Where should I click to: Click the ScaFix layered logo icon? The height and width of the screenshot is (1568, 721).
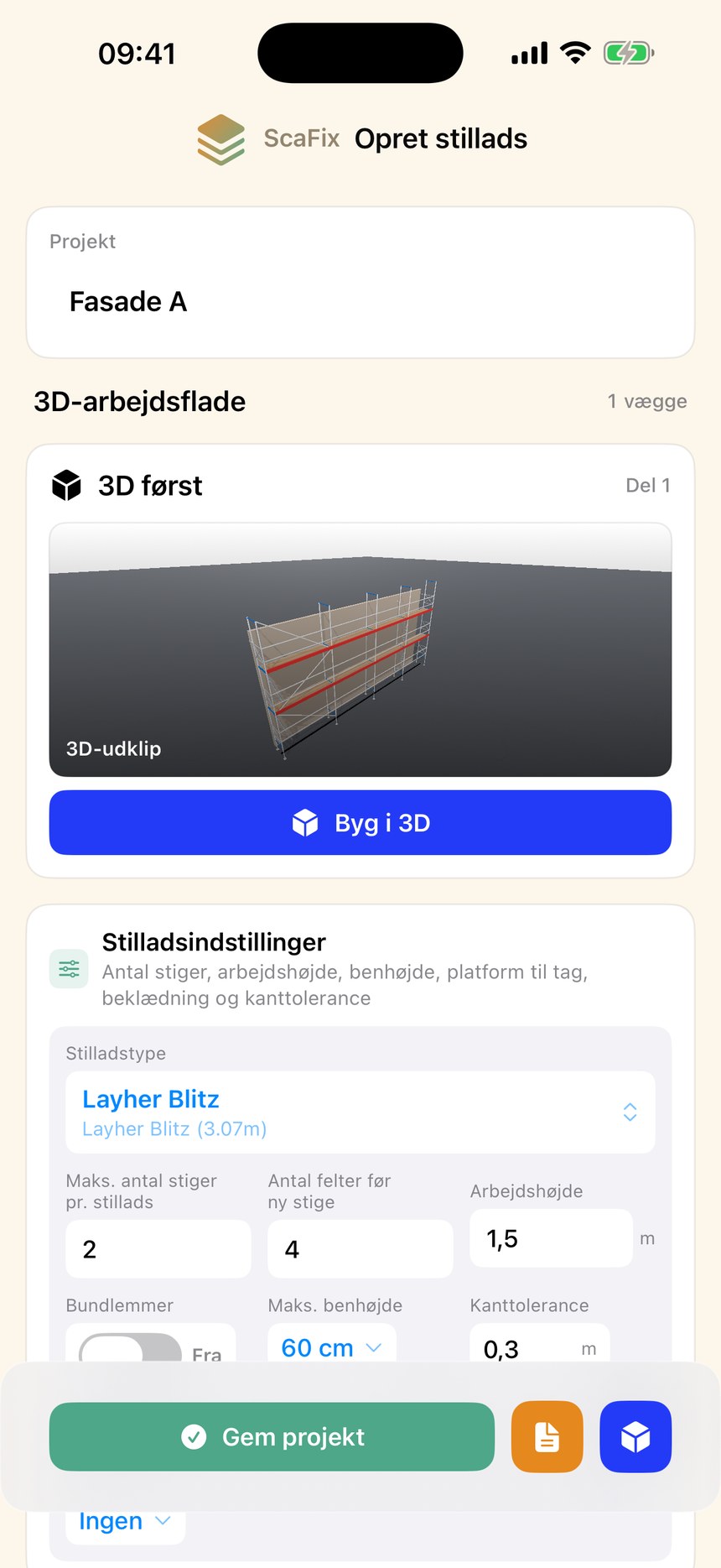[x=220, y=138]
